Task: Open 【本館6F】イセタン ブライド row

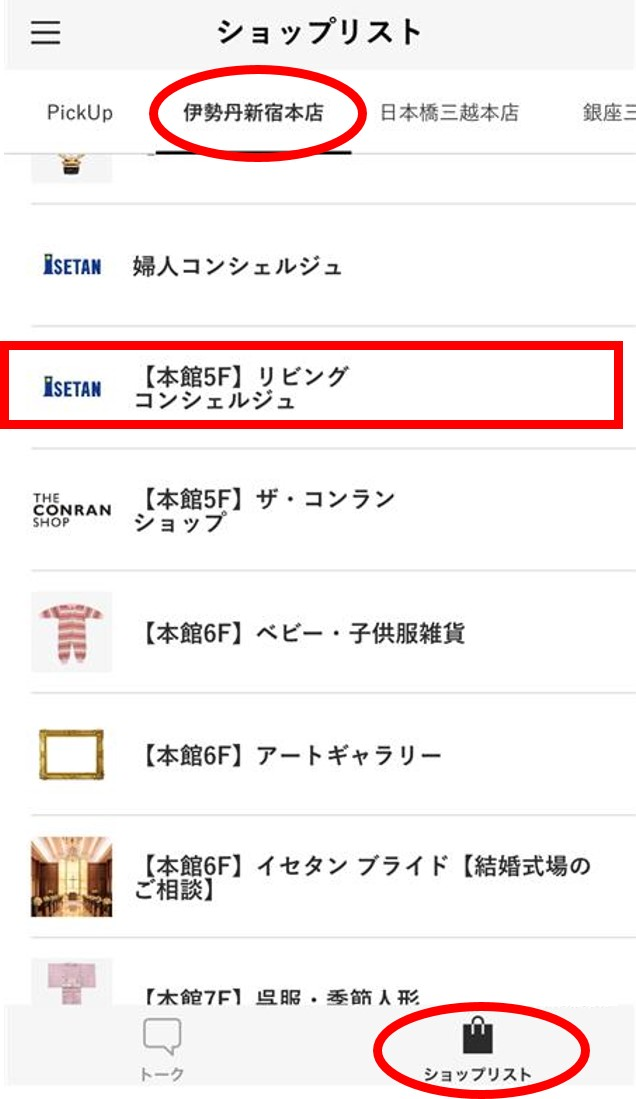Action: click(x=360, y=877)
